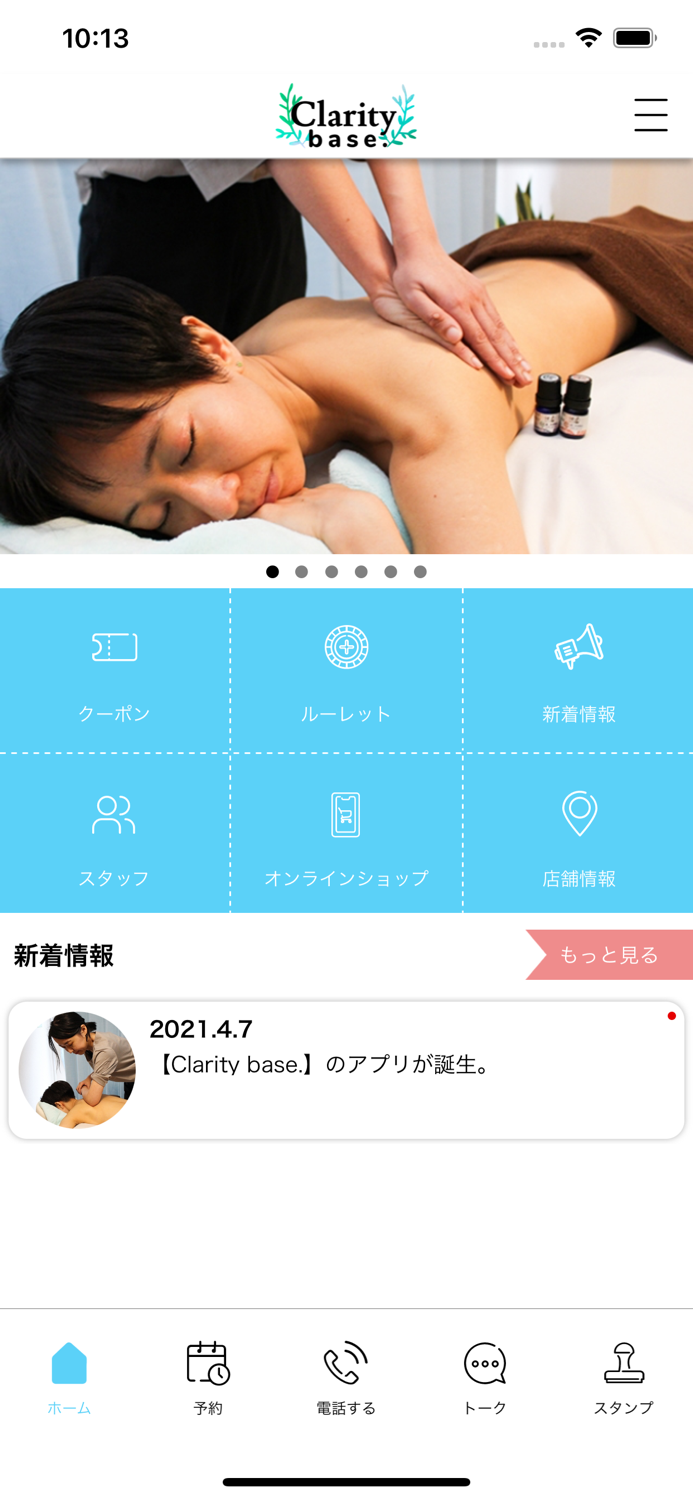
Task: Open the オンラインショップ online shop
Action: (346, 833)
